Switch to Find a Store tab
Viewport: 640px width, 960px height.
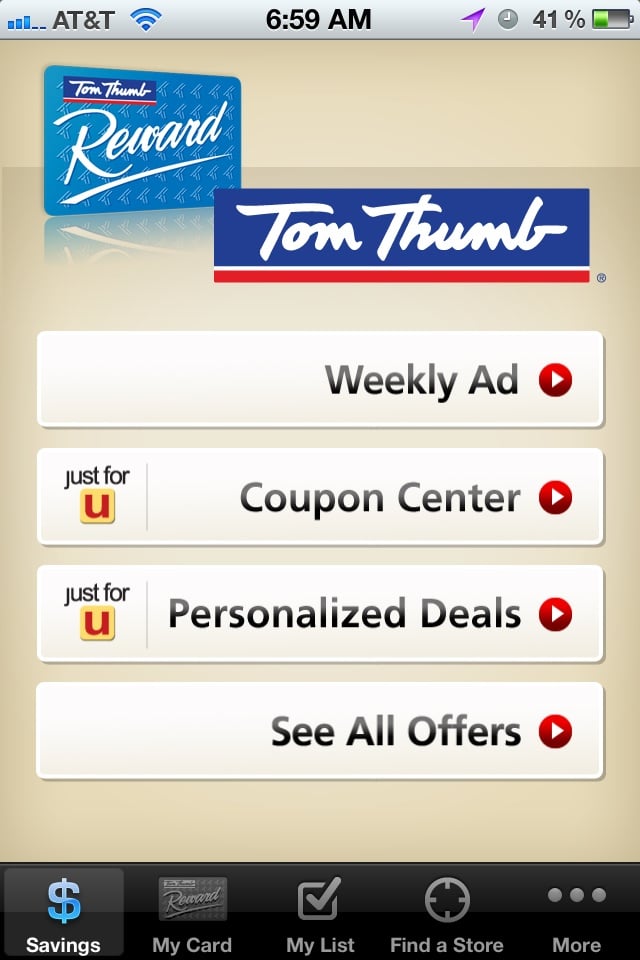click(x=447, y=912)
